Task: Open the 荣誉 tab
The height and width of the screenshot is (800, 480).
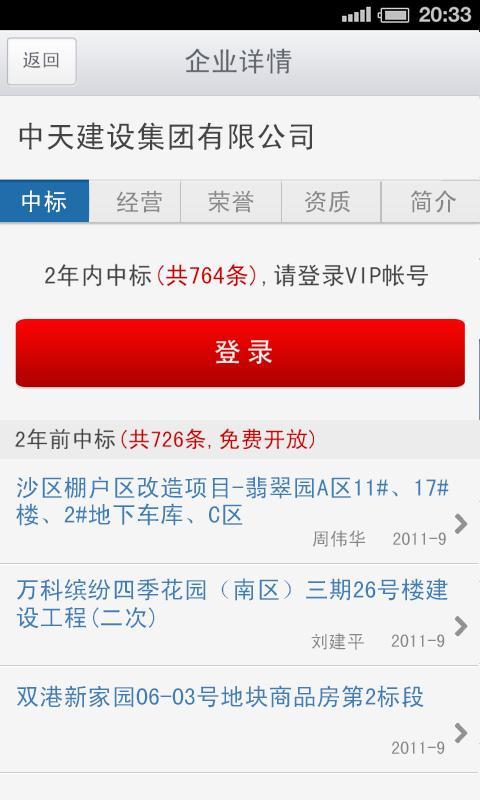Action: 231,201
